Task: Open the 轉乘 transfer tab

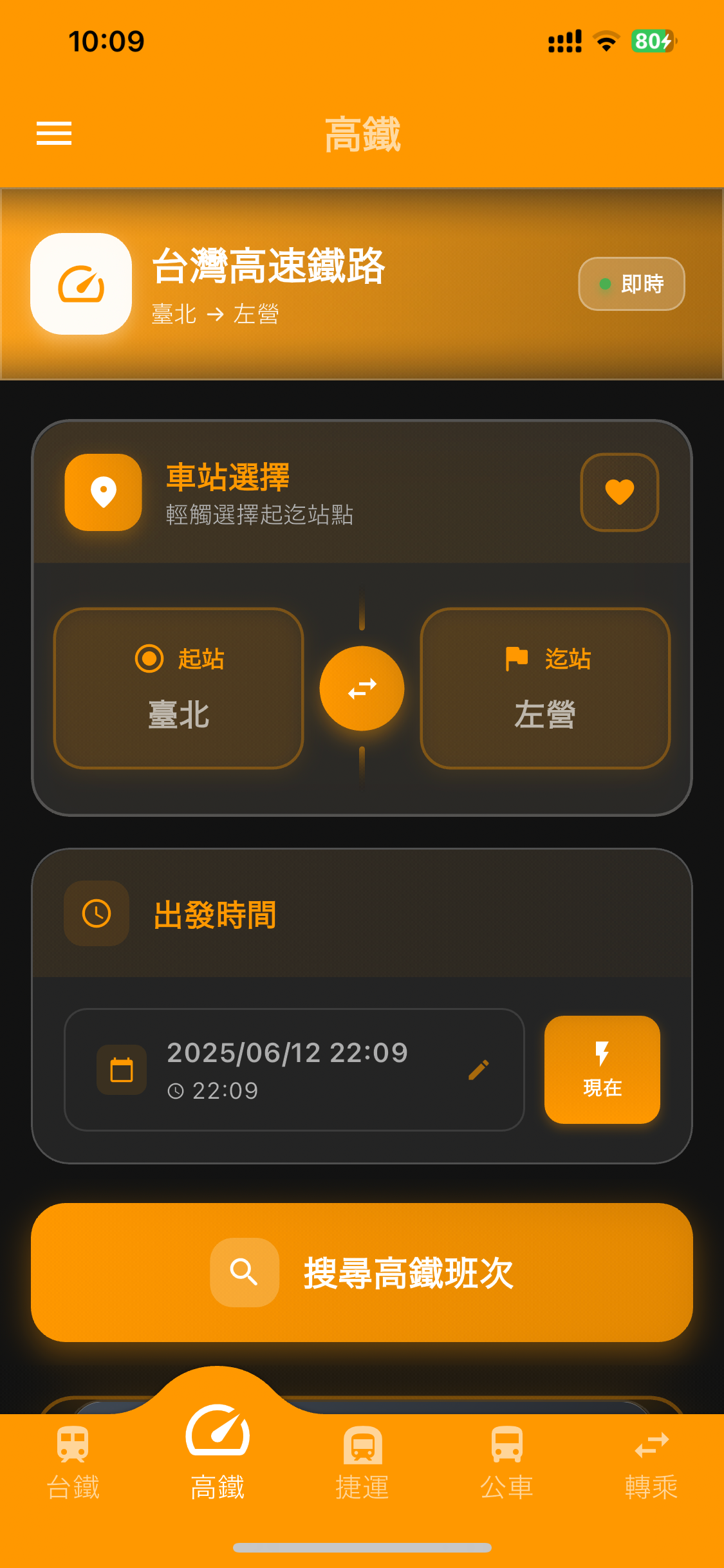Action: click(651, 1462)
